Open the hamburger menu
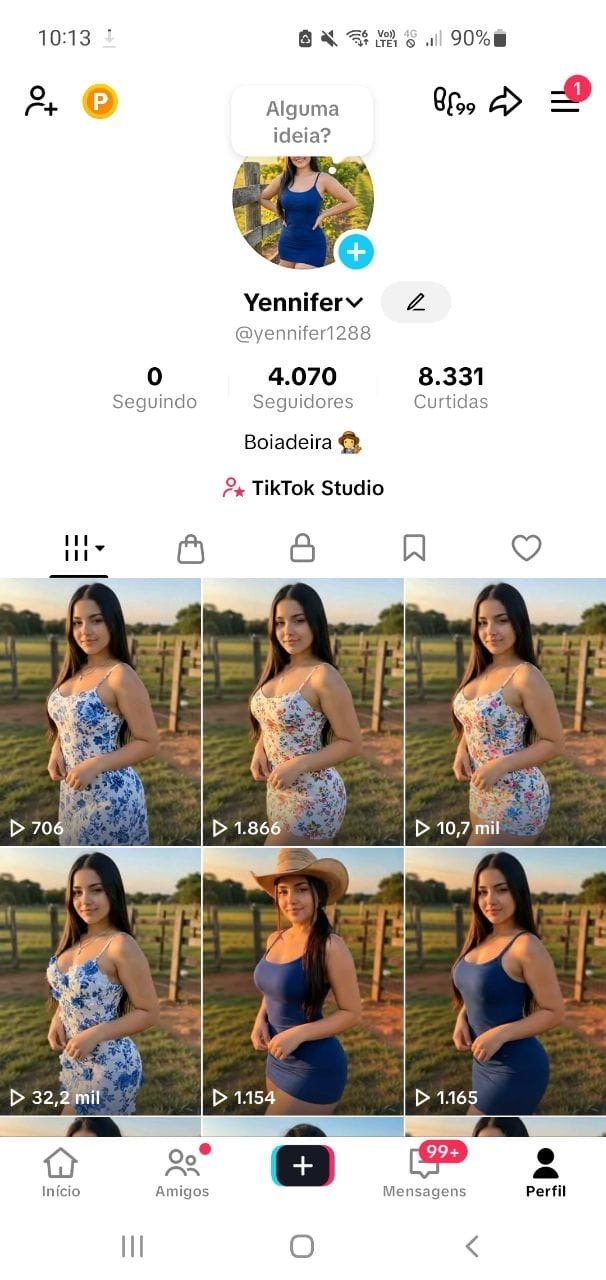This screenshot has height=1280, width=606. click(565, 101)
